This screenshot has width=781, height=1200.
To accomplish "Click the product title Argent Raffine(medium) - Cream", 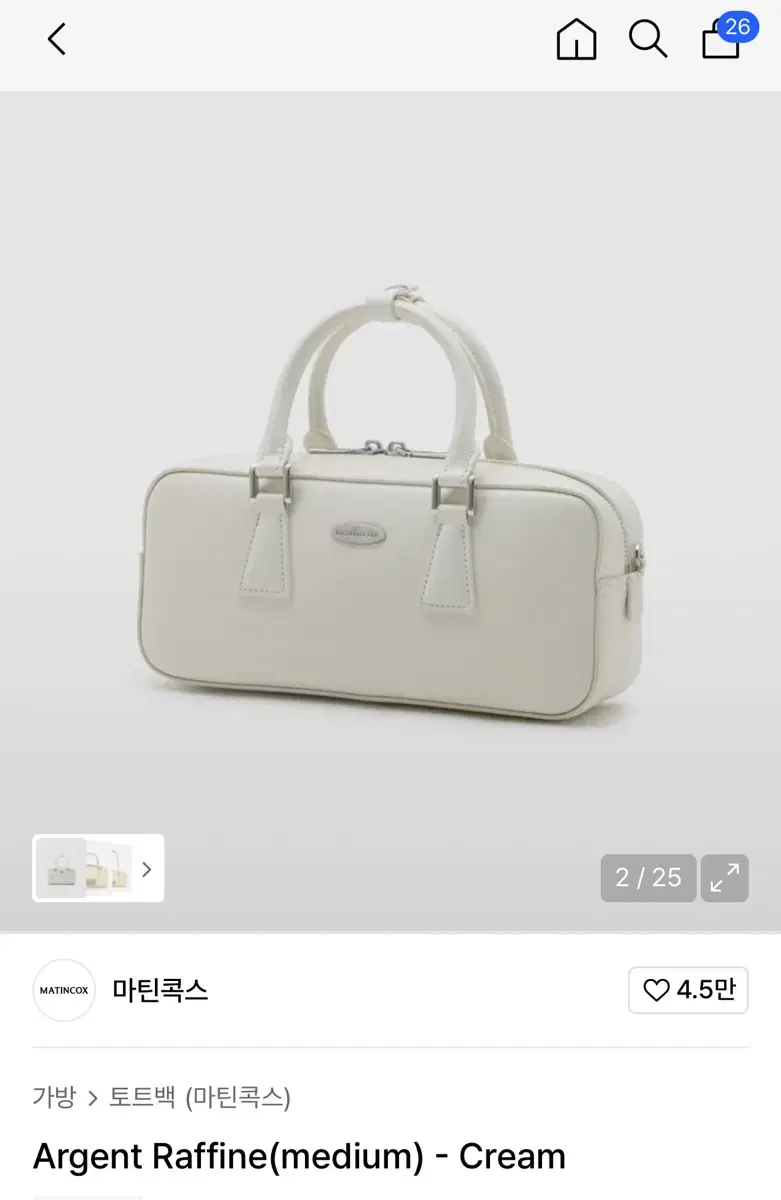I will coord(299,1156).
